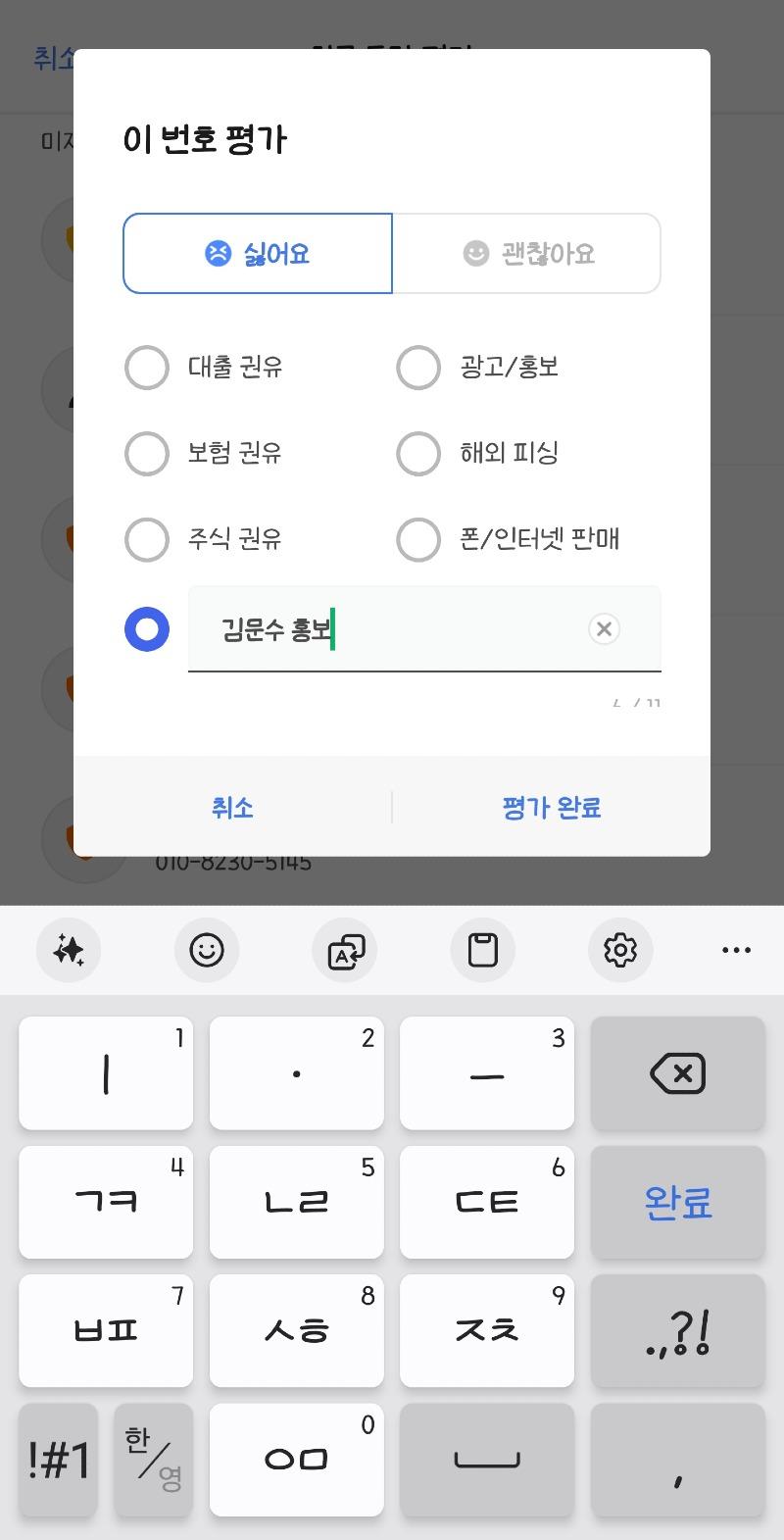The image size is (784, 1540).
Task: Clear the typed custom reason text
Action: tap(604, 629)
